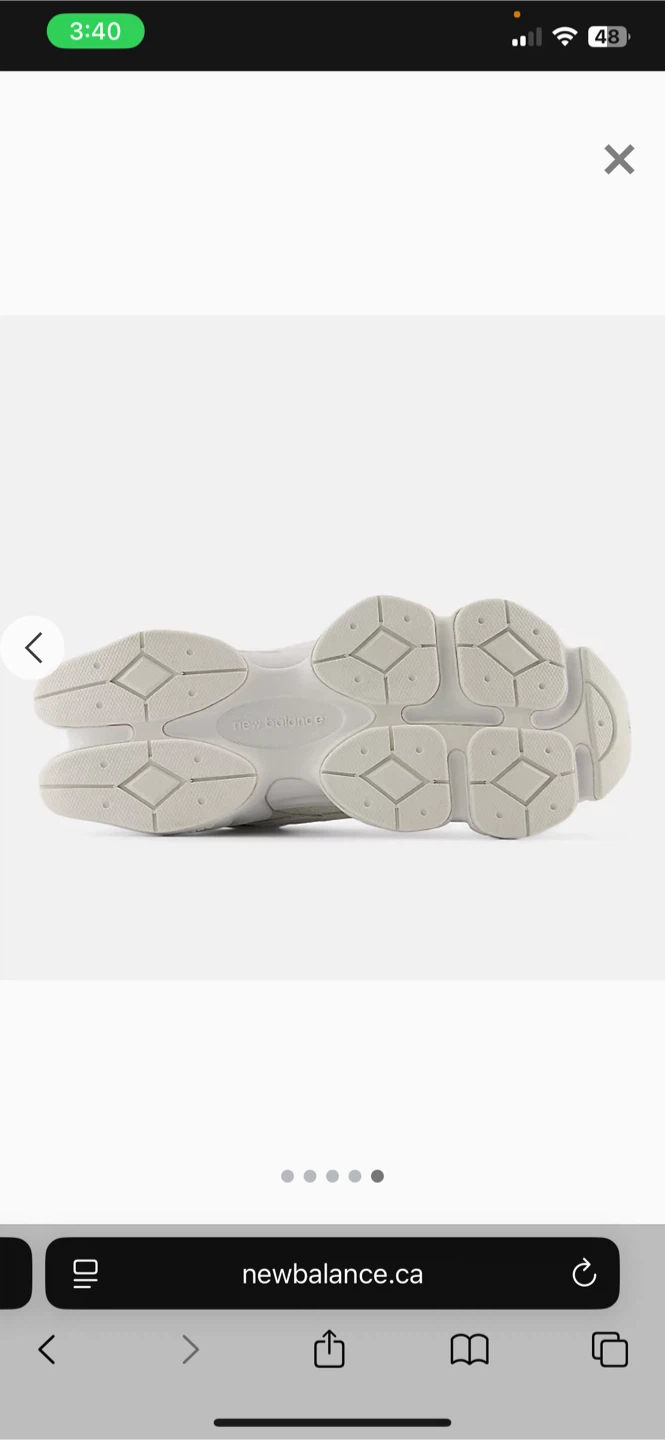Open Safari bookmarks
665x1440 pixels.
pyautogui.click(x=469, y=1350)
